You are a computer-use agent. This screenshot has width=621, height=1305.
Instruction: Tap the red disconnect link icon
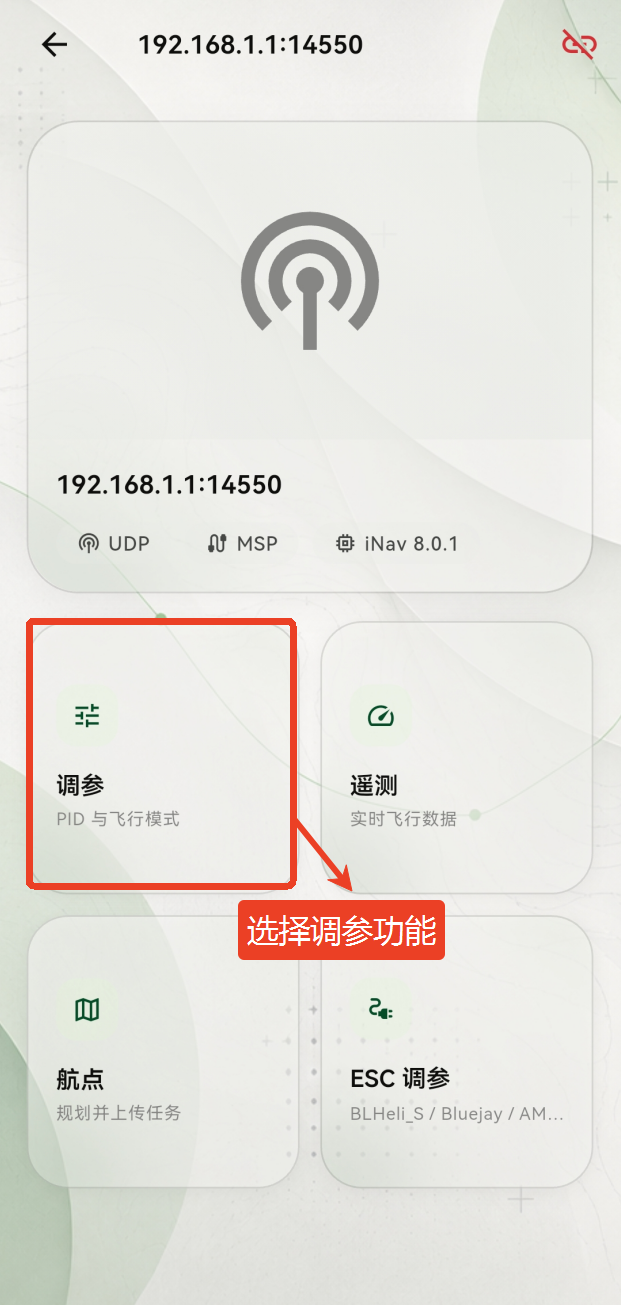[x=578, y=44]
